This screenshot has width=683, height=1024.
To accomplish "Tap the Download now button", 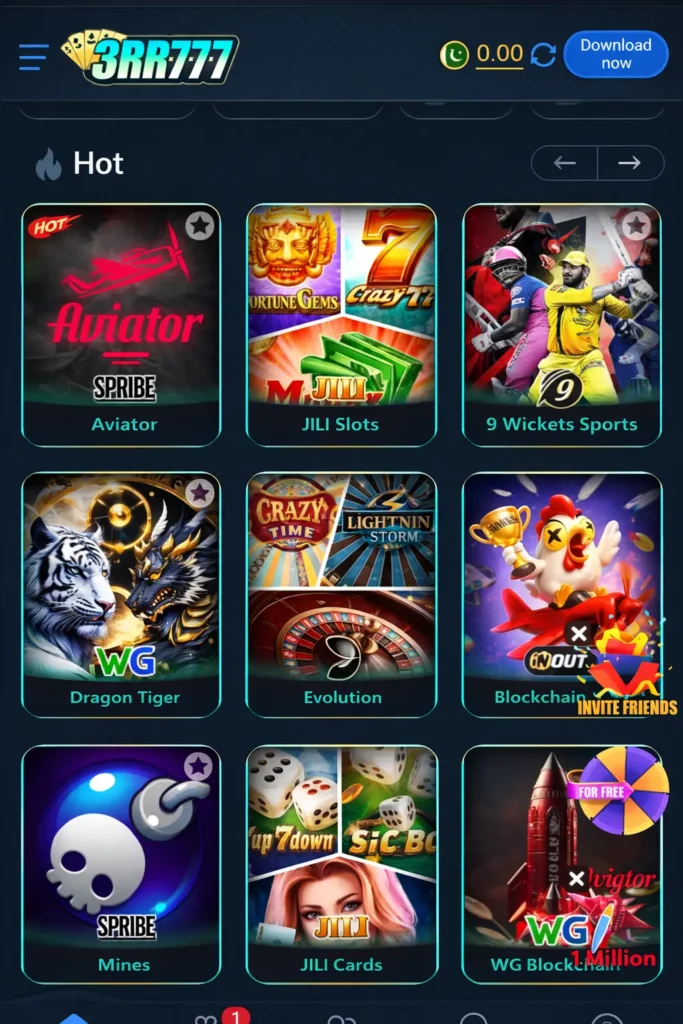I will (615, 54).
